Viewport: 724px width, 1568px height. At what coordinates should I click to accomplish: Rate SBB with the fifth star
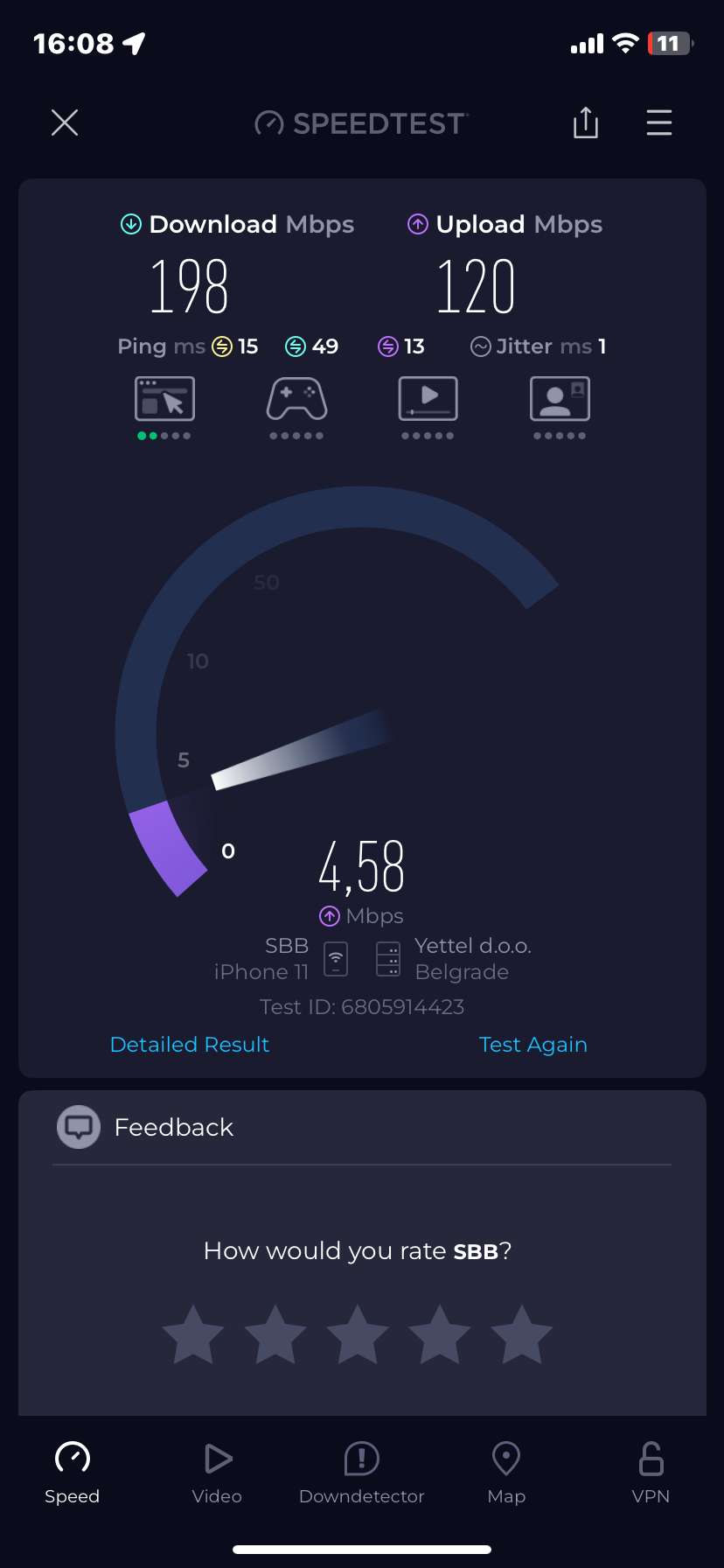(522, 1335)
